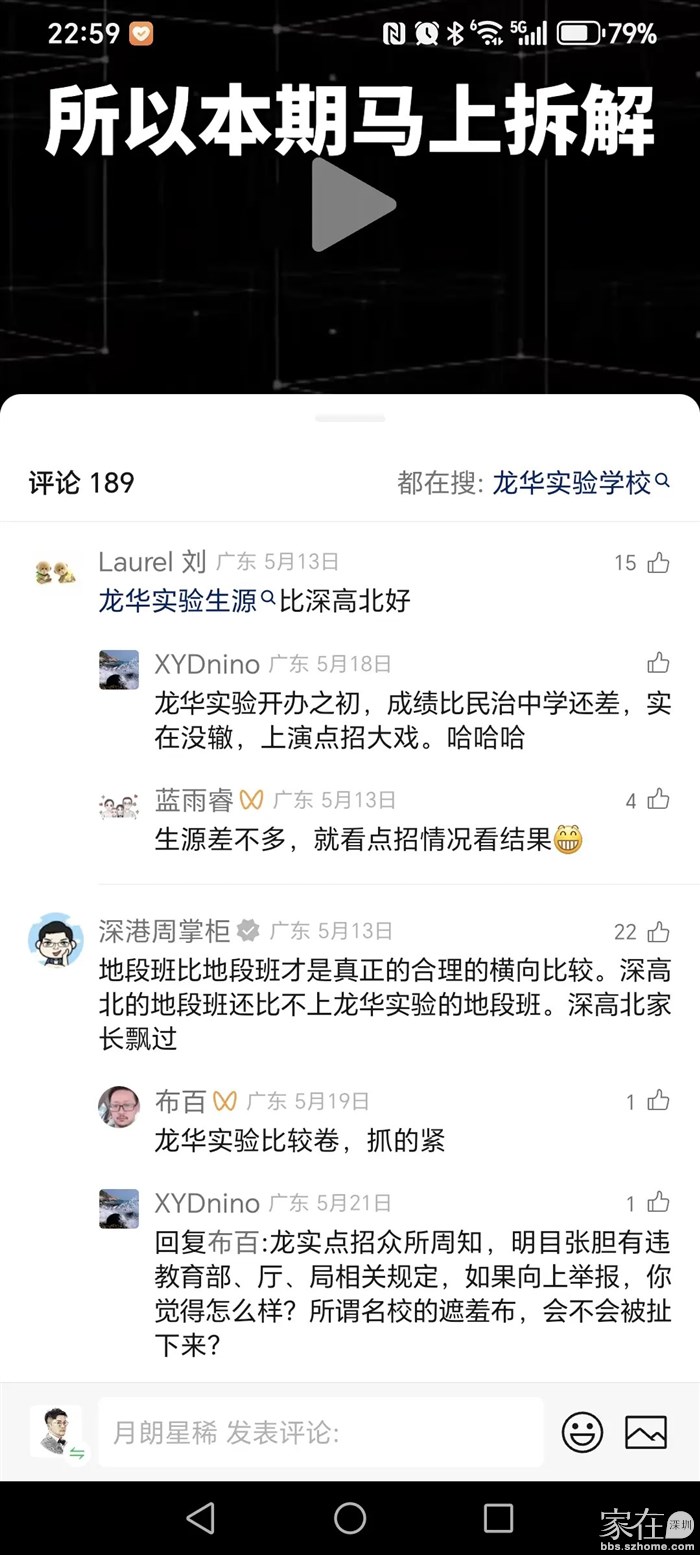Play the paused video
This screenshot has height=1555, width=700.
352,205
